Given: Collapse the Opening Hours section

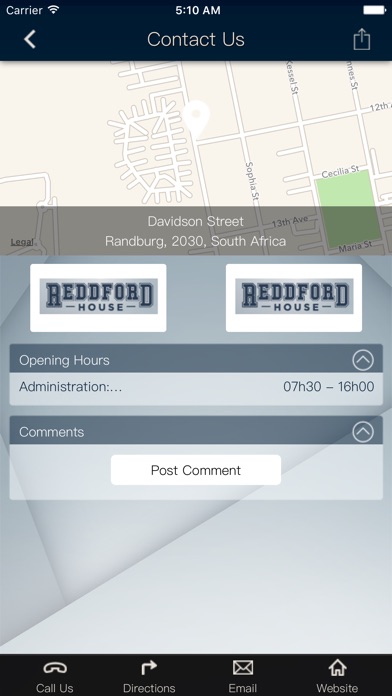Looking at the screenshot, I should pos(363,360).
